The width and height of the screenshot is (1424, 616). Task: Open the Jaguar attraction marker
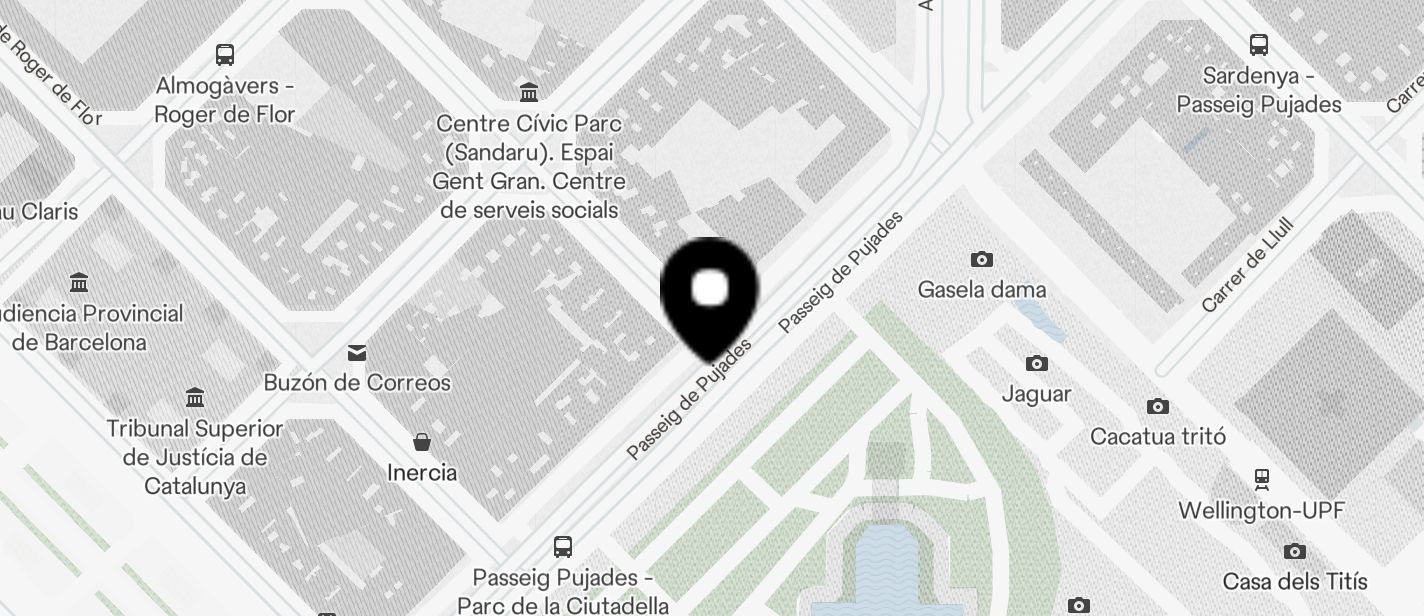[x=1037, y=364]
